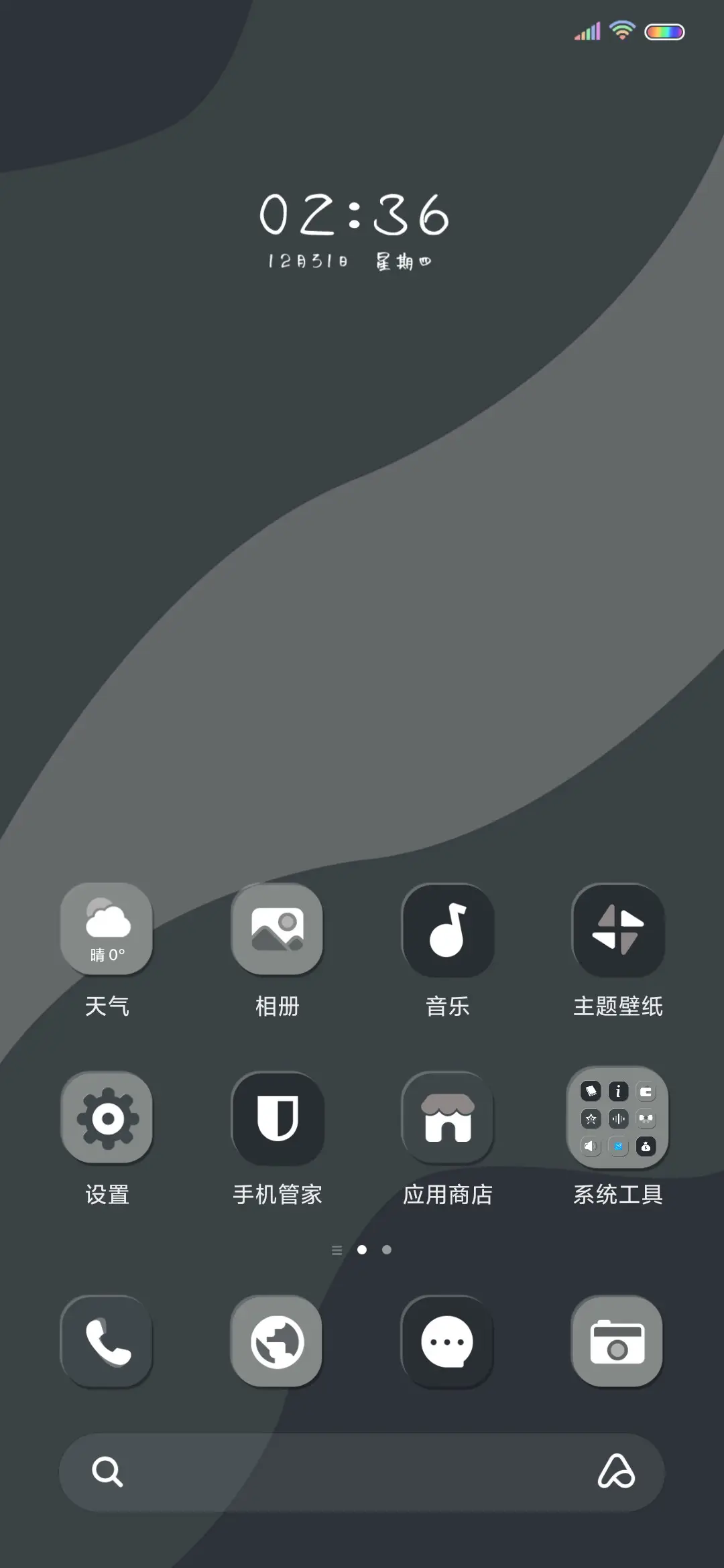
Task: Switch to the second home screen page
Action: pos(387,1249)
